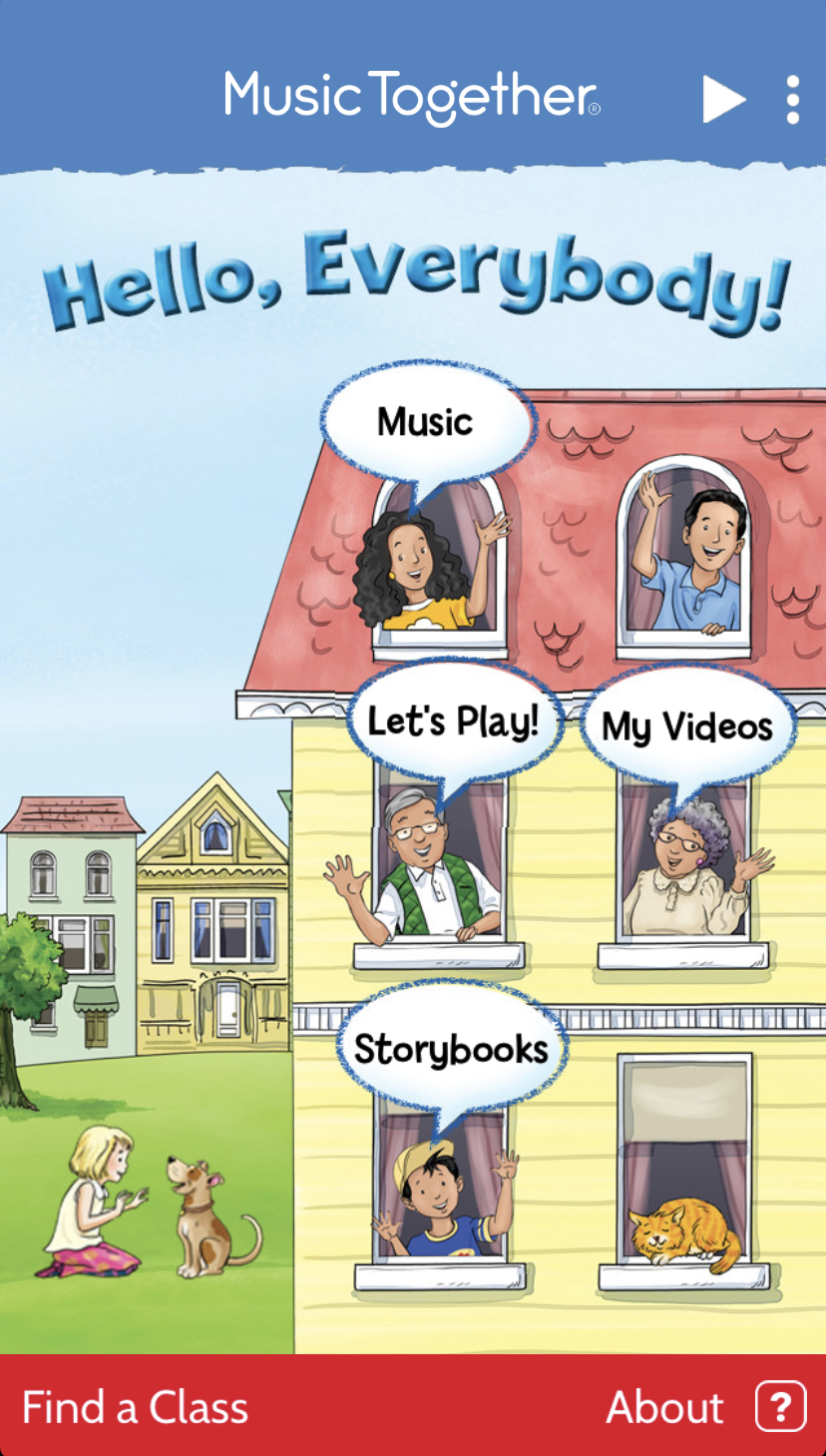Tap the question mark help icon
Screen dimensions: 826x1456
[x=780, y=1407]
